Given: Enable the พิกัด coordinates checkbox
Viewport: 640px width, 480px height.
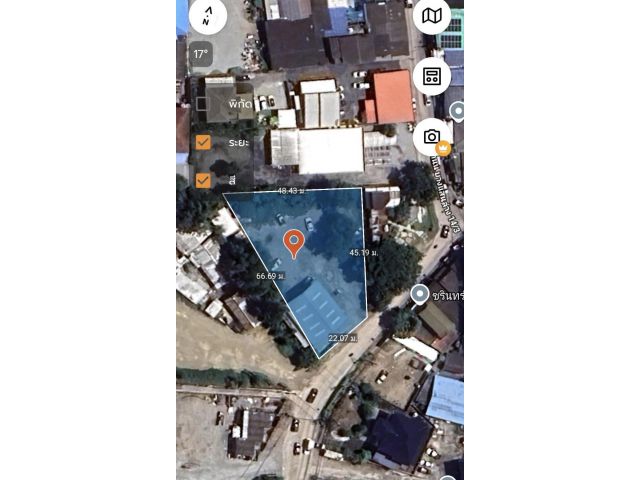Looking at the screenshot, I should pyautogui.click(x=204, y=104).
